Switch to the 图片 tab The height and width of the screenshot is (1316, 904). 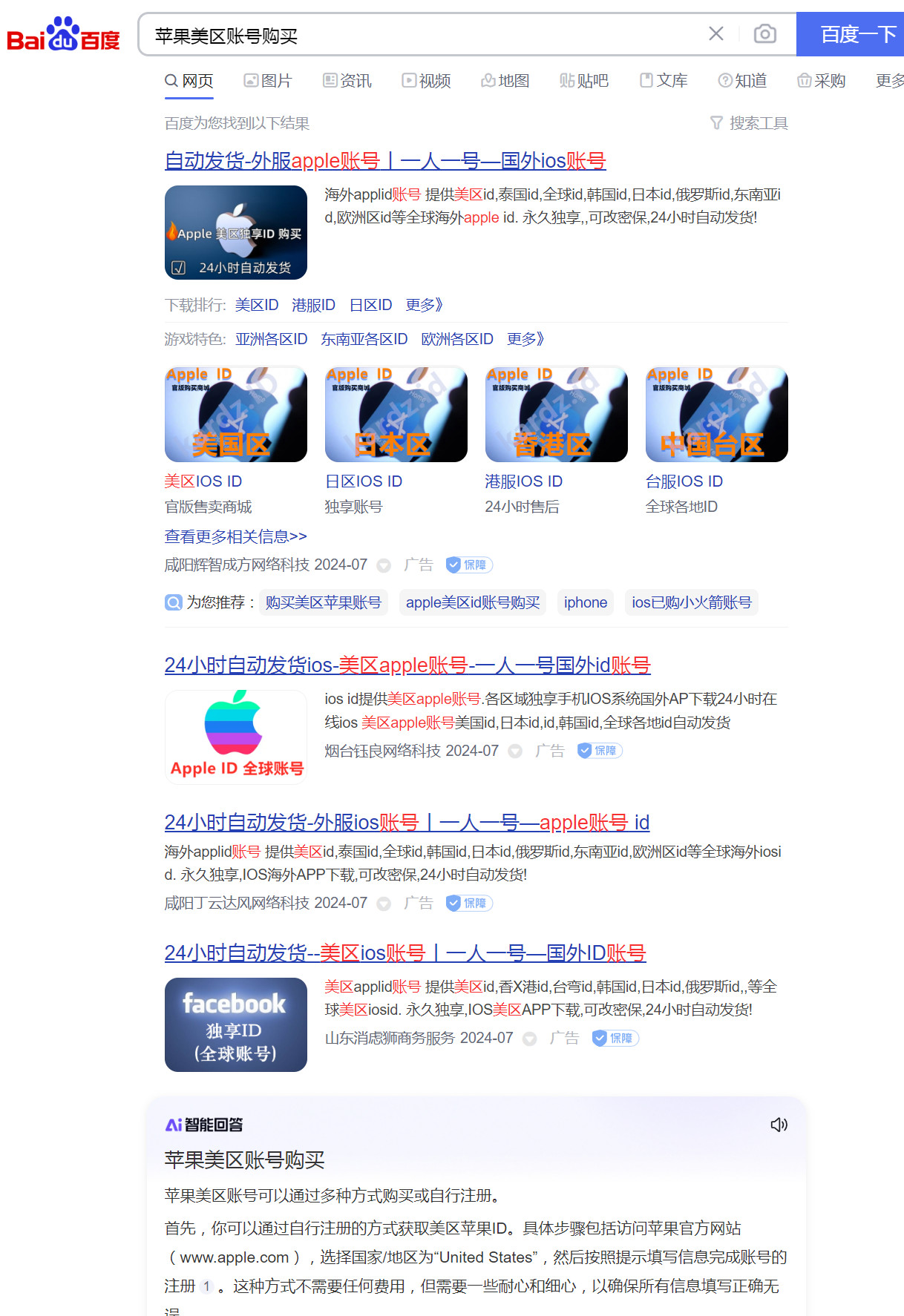click(268, 81)
